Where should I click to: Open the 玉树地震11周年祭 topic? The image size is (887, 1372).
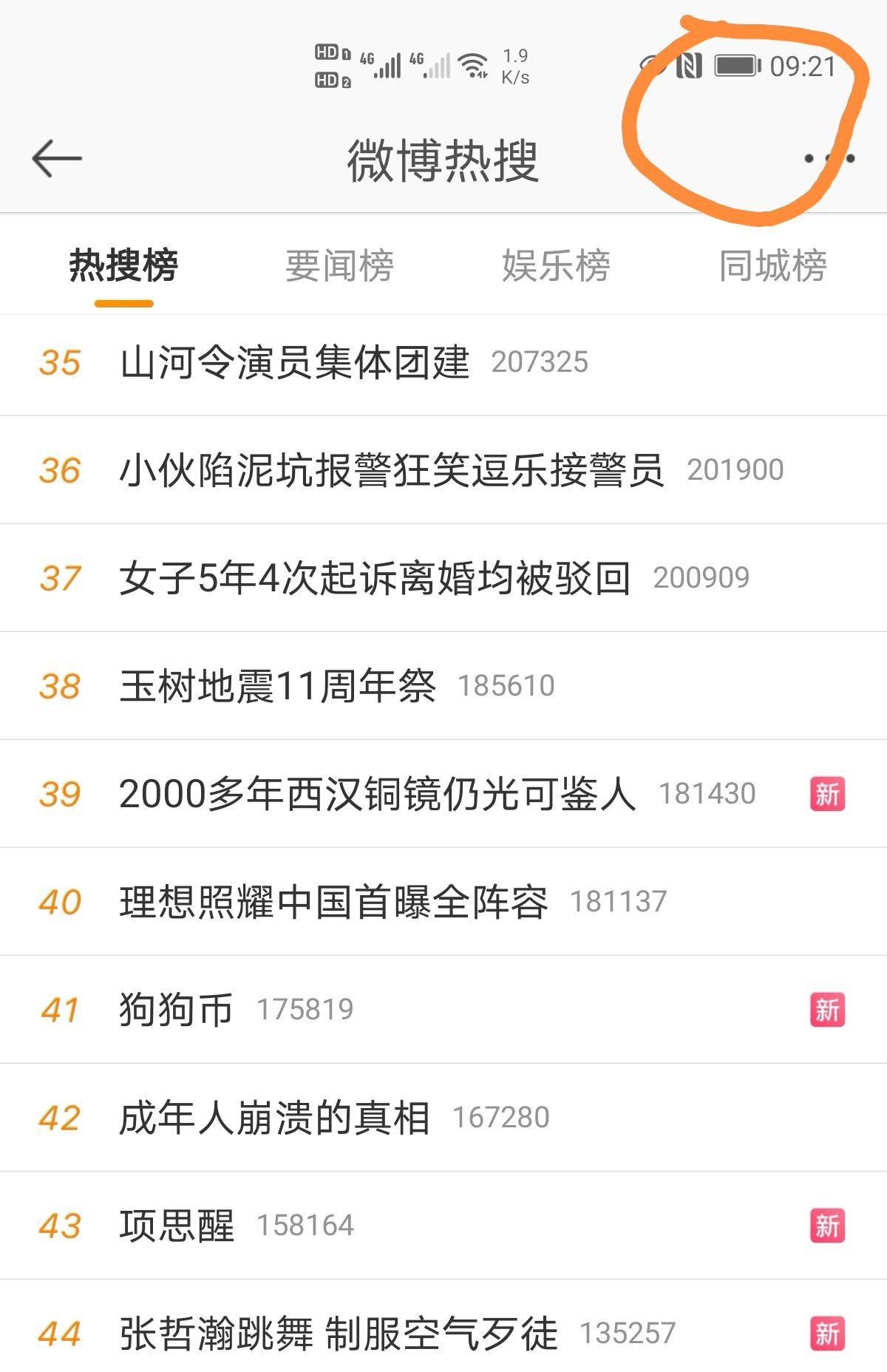[x=278, y=686]
